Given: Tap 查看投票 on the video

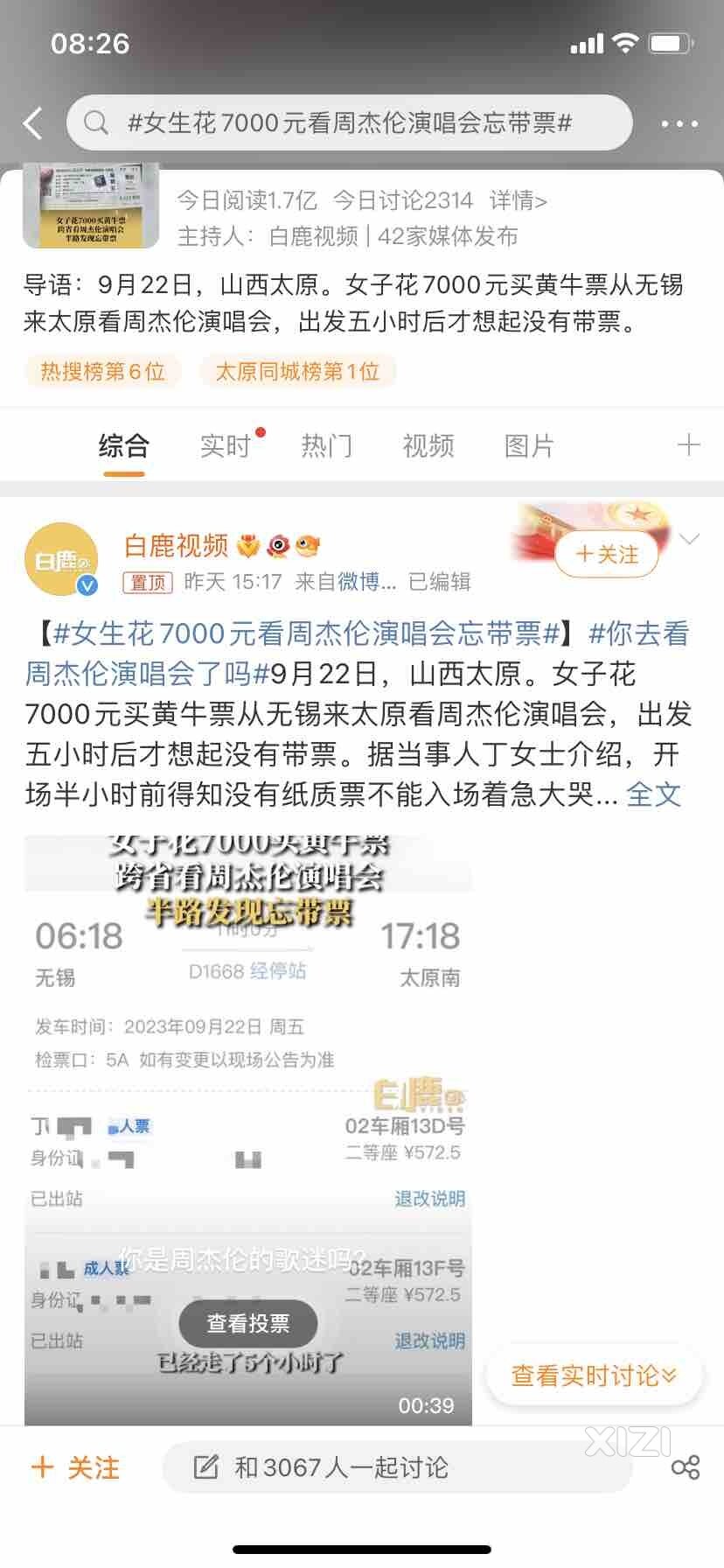Looking at the screenshot, I should point(247,1324).
